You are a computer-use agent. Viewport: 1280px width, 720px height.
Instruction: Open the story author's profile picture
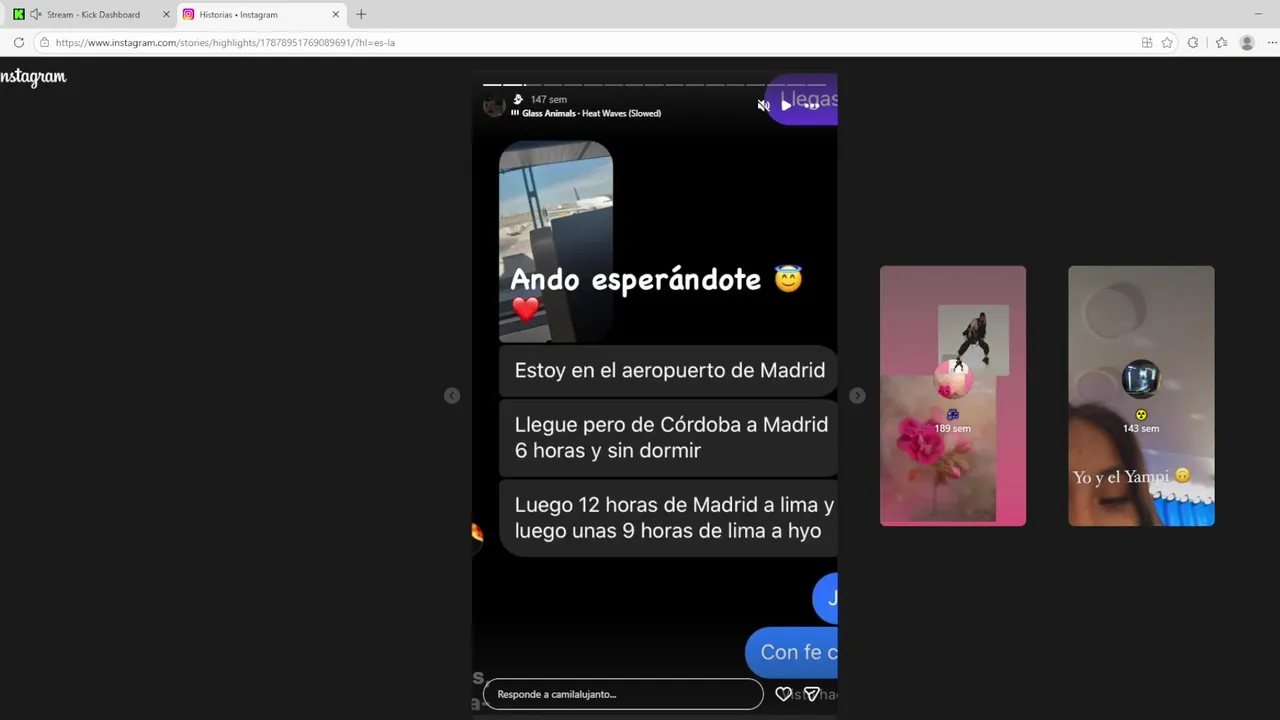pos(494,106)
